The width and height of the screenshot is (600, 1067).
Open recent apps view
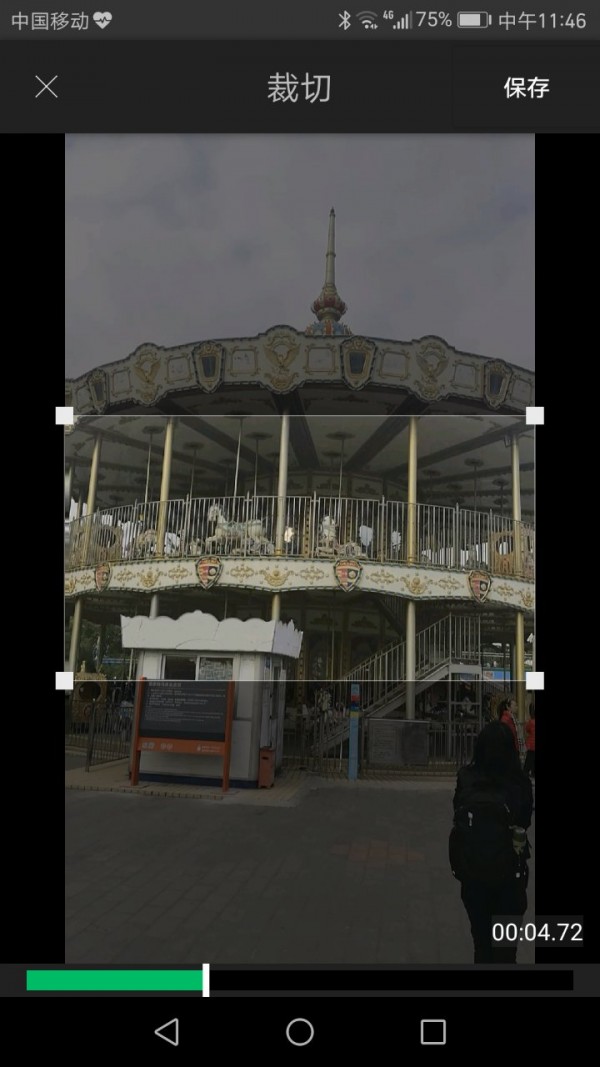433,1032
